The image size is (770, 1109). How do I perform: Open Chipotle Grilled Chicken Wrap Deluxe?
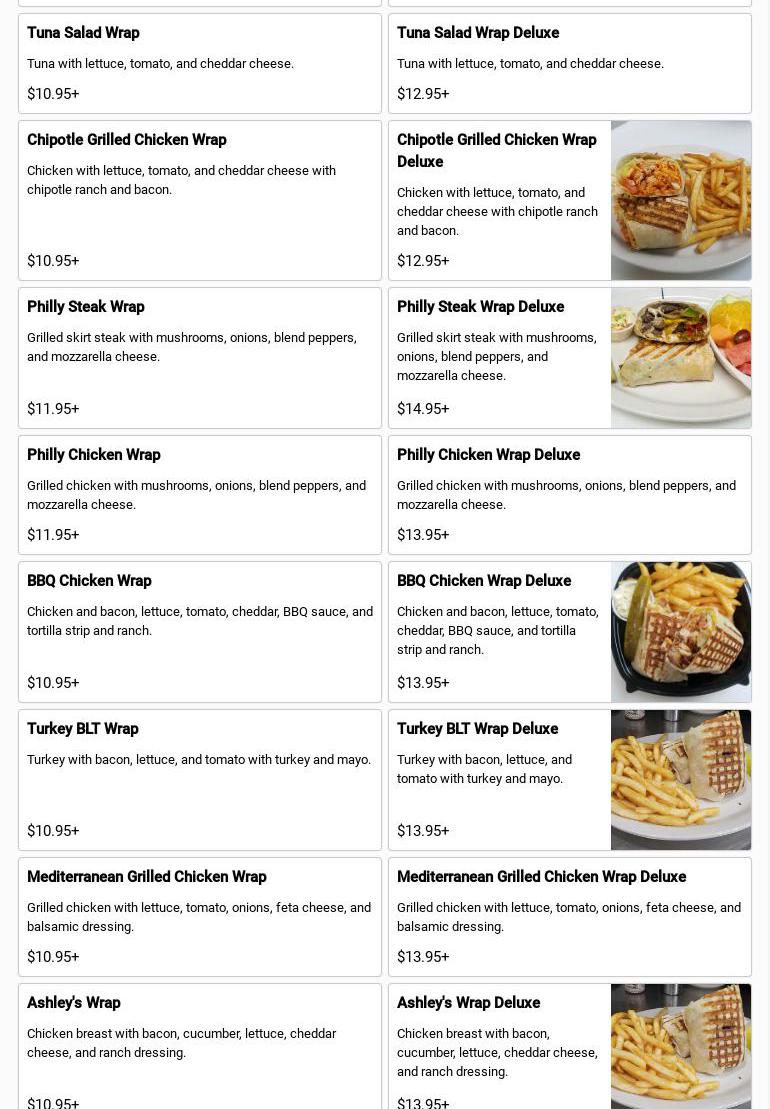coord(569,200)
